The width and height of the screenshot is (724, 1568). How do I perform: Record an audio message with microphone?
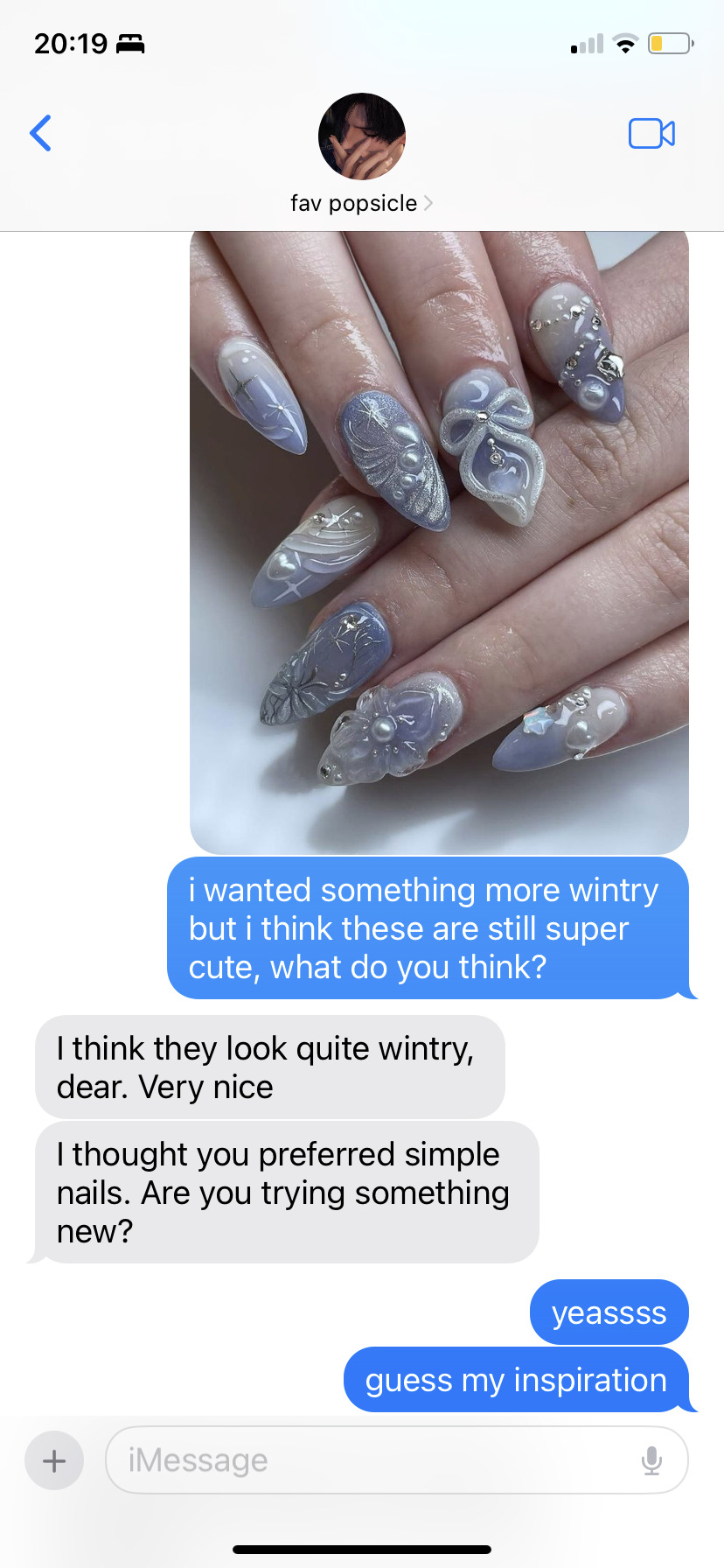point(651,1459)
